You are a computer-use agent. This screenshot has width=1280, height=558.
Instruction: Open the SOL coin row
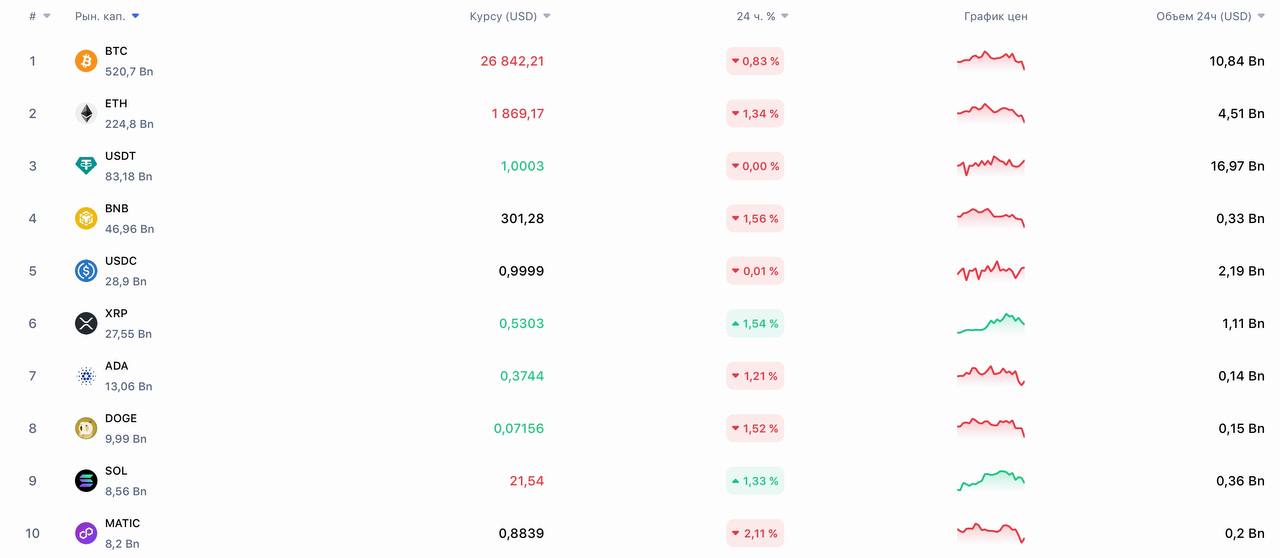tap(116, 471)
